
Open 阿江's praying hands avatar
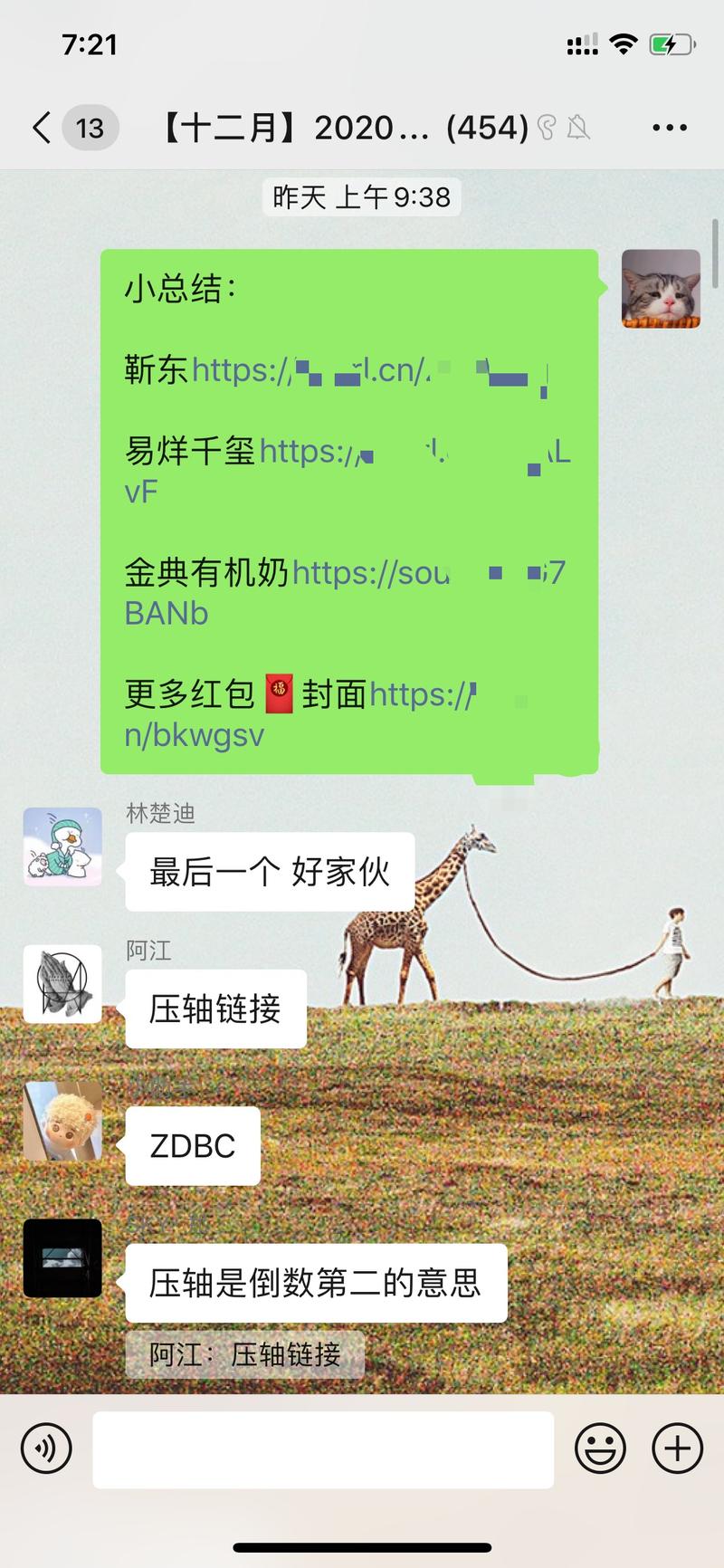(x=61, y=985)
